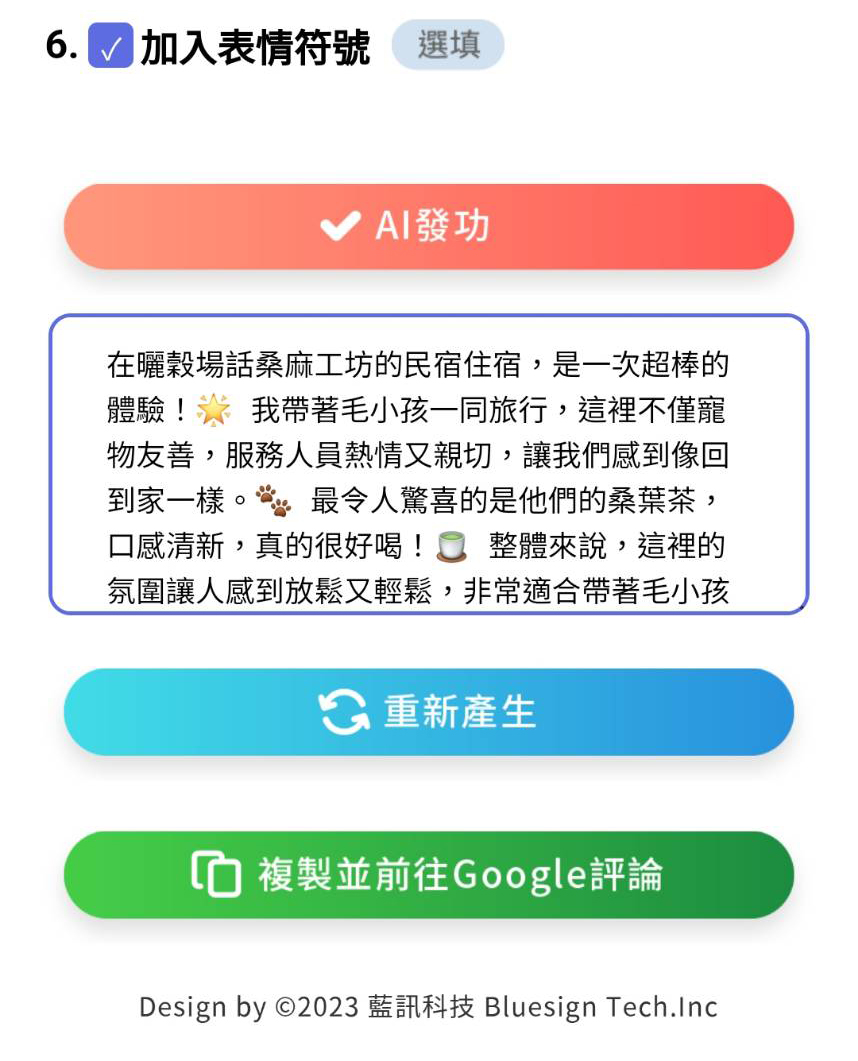
Task: Copy and go to Google review
Action: tap(429, 875)
